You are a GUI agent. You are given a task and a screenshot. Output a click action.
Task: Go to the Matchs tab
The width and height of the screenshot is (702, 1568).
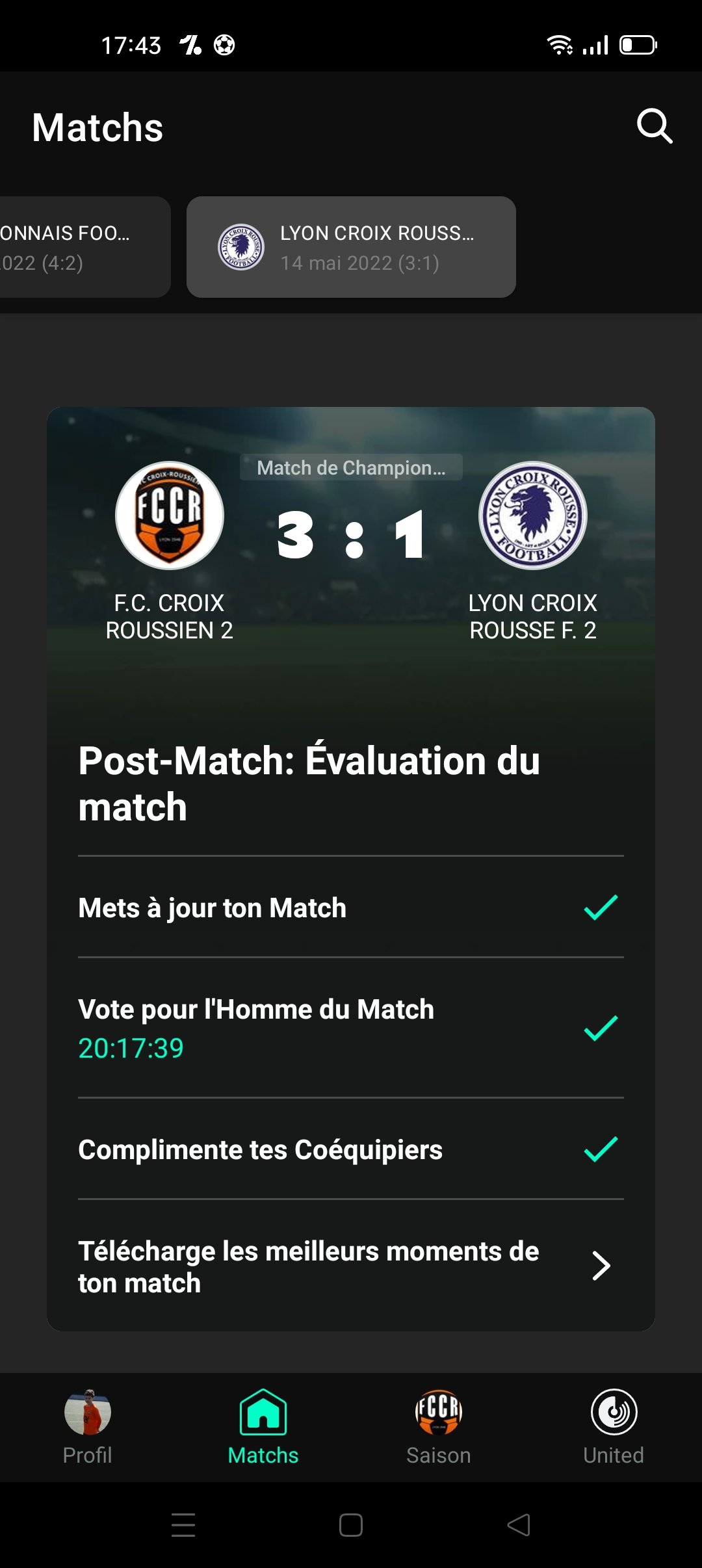pos(263,1427)
